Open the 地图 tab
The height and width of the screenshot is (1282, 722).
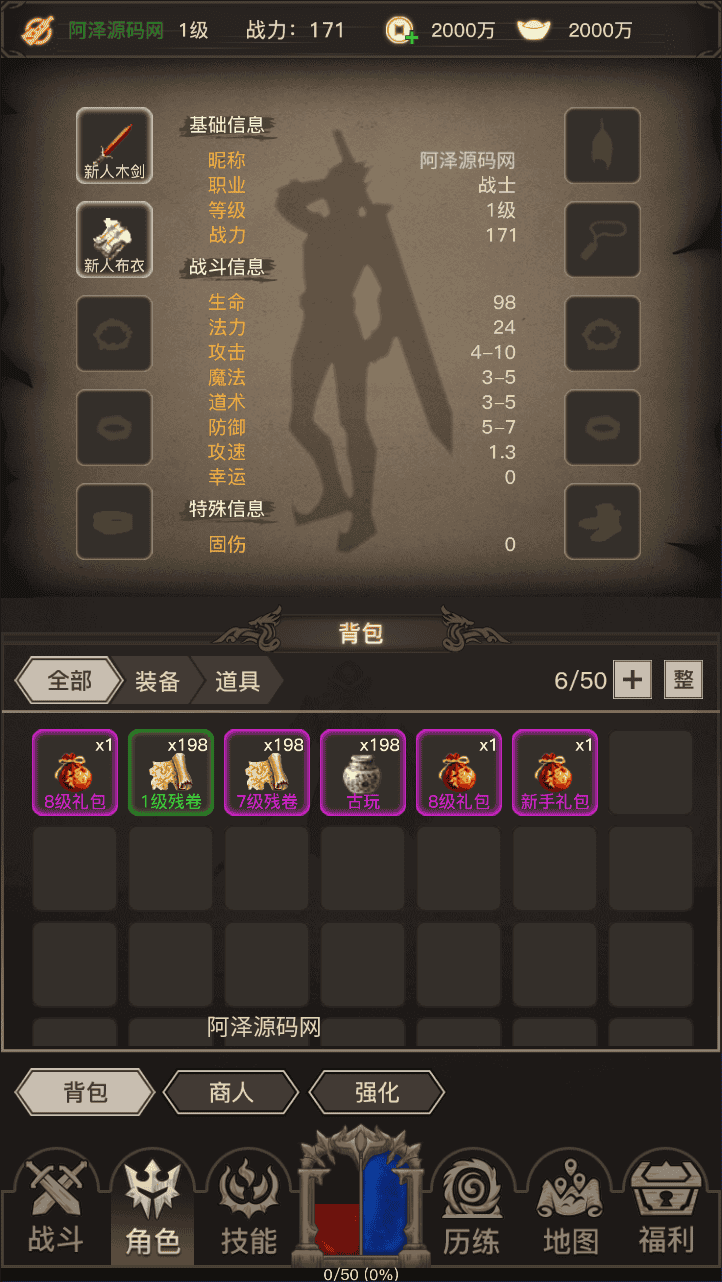click(570, 1212)
